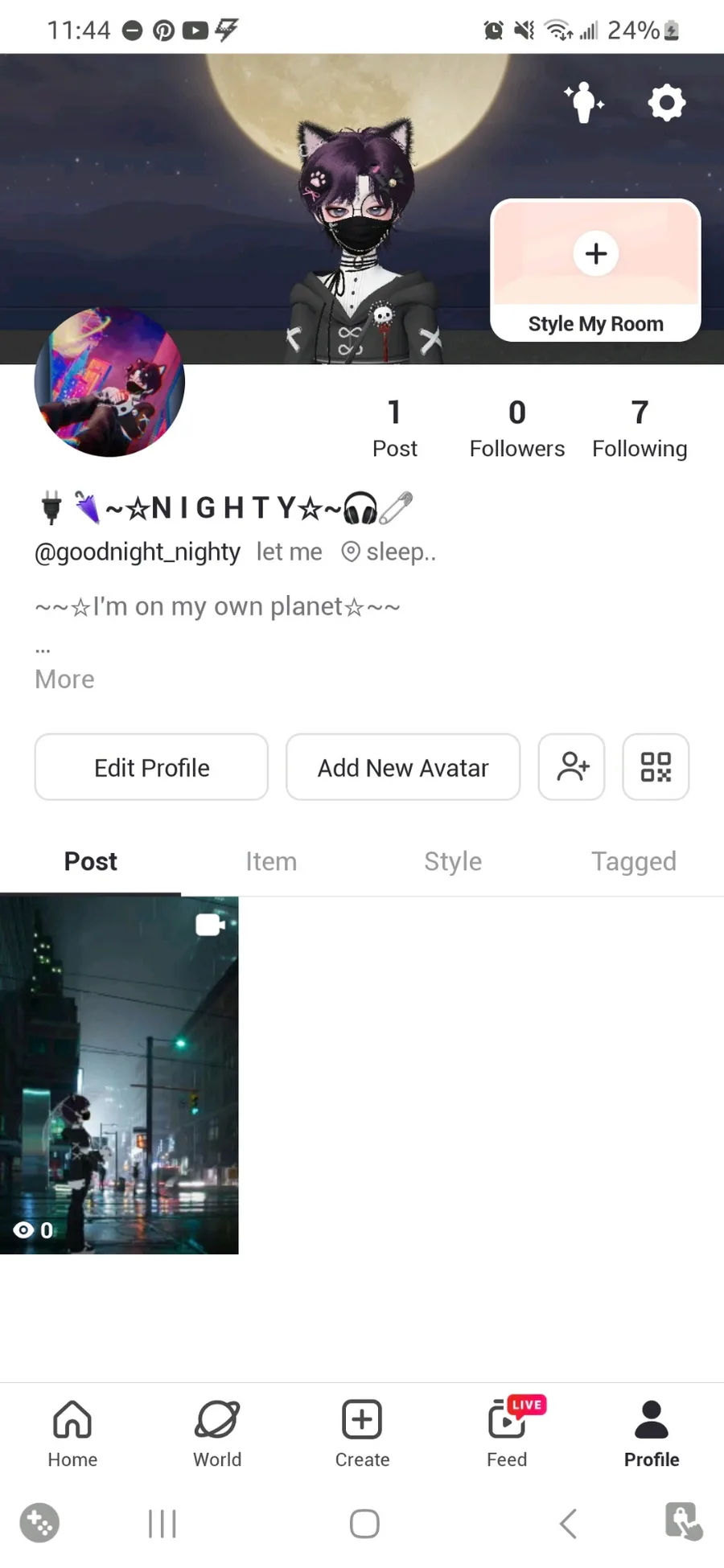Expand the bio with More

[x=64, y=679]
